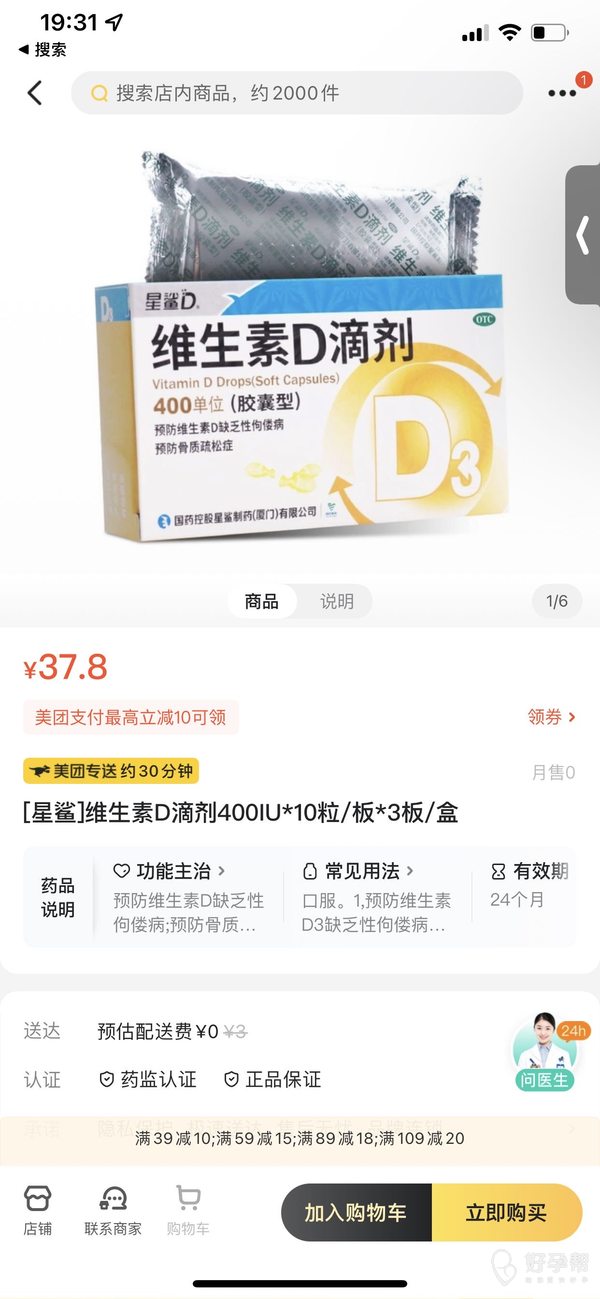Buy now with 立即购买
Screen dimensions: 600x1299
tap(506, 1213)
